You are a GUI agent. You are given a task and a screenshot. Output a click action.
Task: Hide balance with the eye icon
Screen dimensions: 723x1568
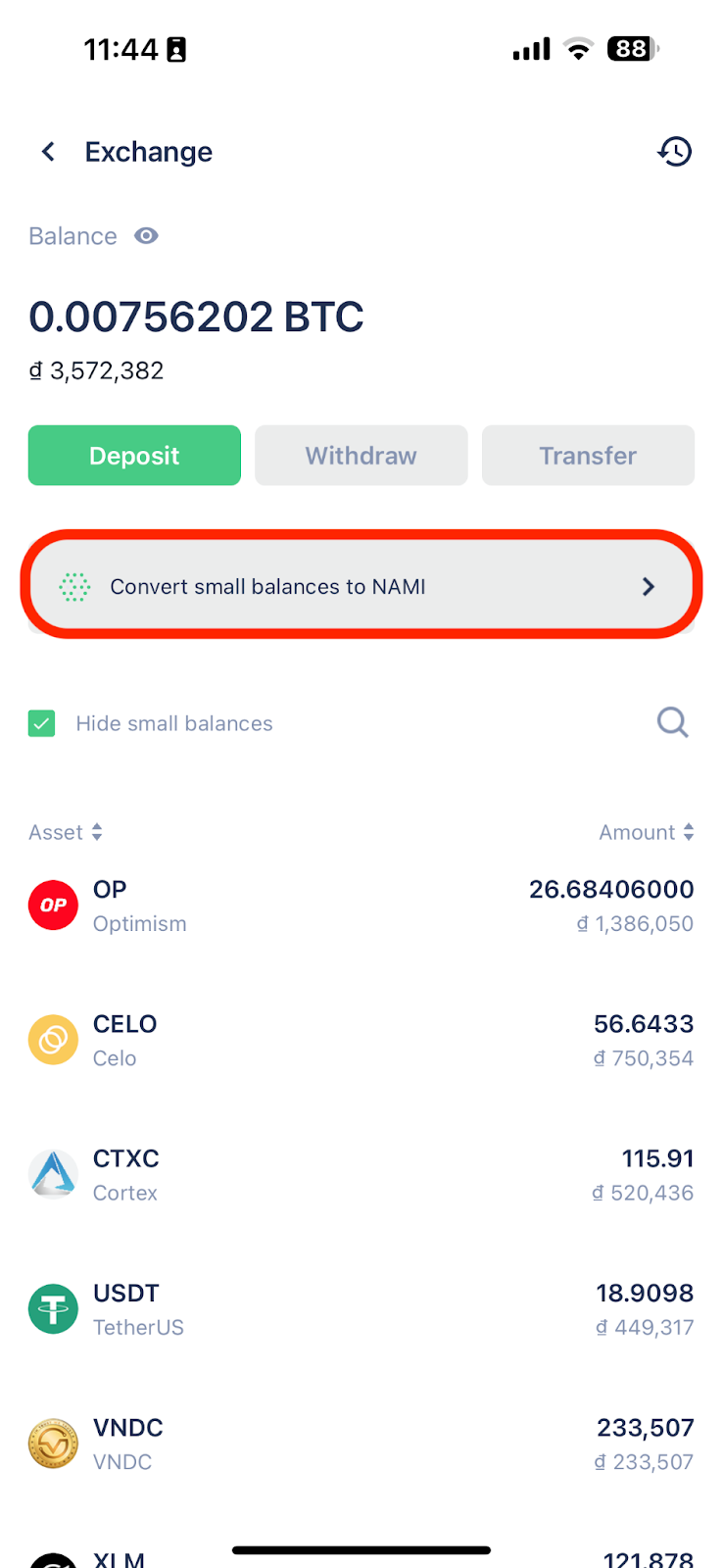tap(146, 236)
